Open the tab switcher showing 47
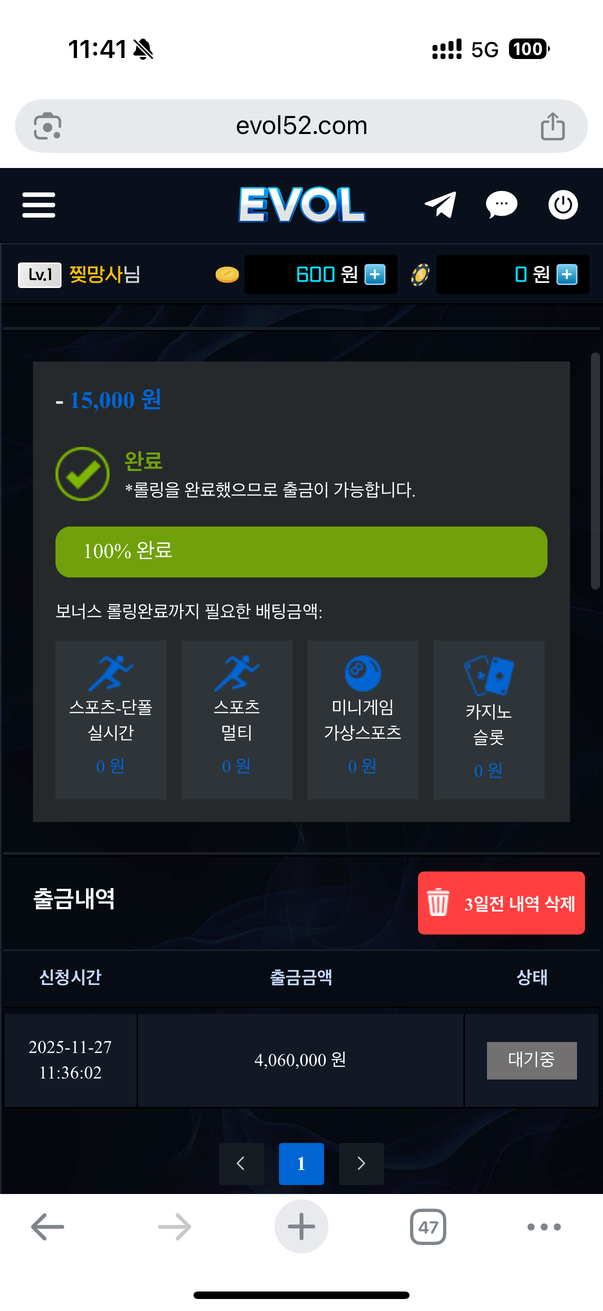 point(428,1227)
